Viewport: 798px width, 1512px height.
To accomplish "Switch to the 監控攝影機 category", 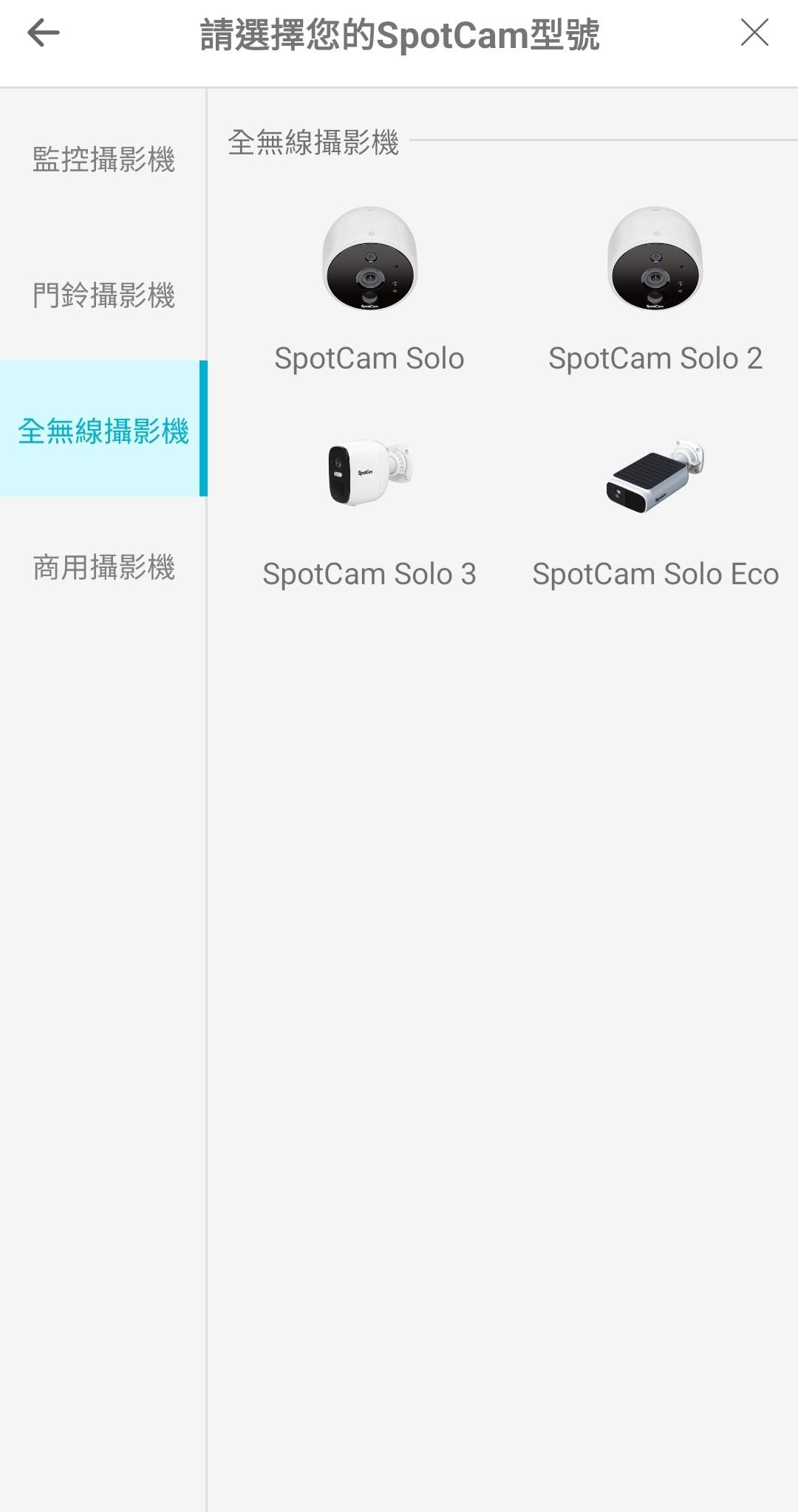I will click(x=103, y=159).
